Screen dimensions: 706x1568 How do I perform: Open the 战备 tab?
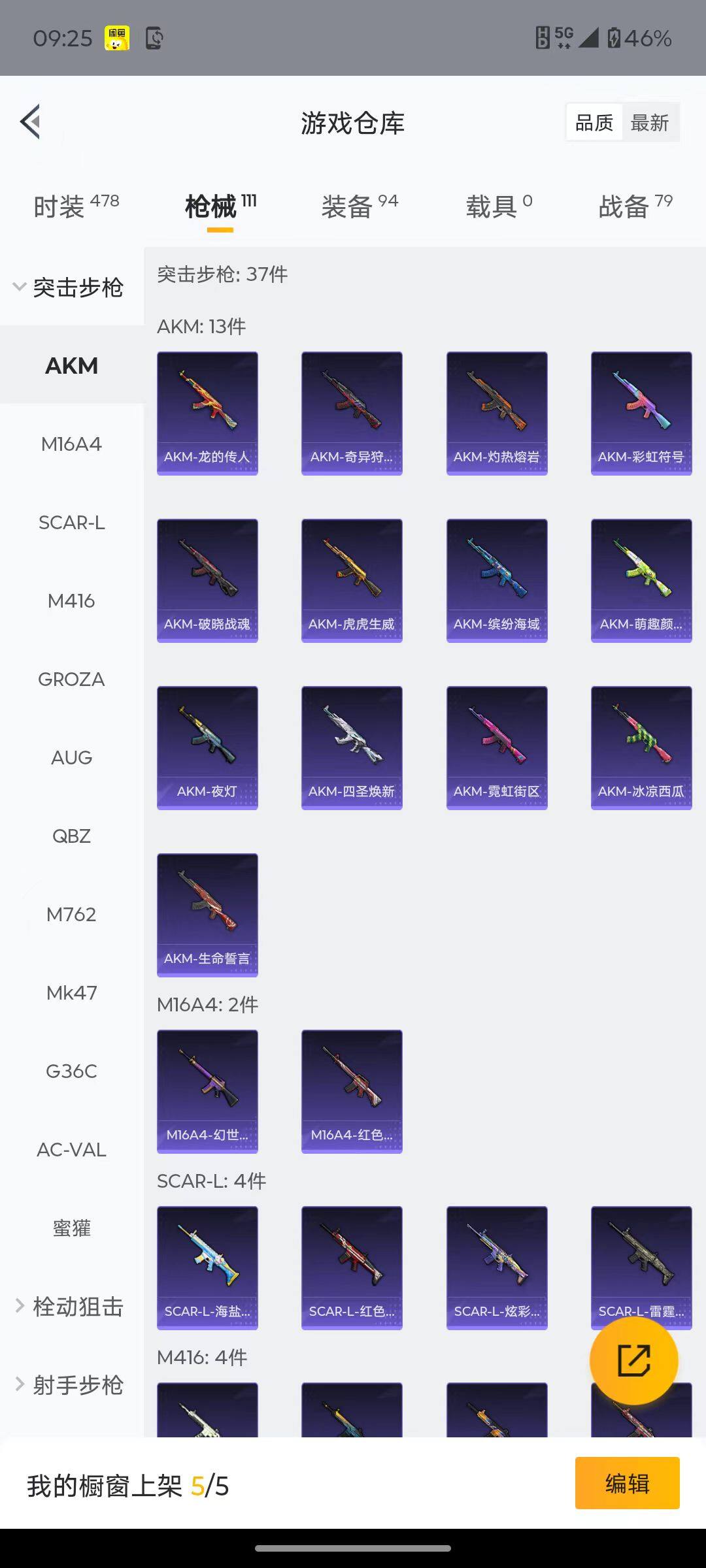click(x=635, y=206)
